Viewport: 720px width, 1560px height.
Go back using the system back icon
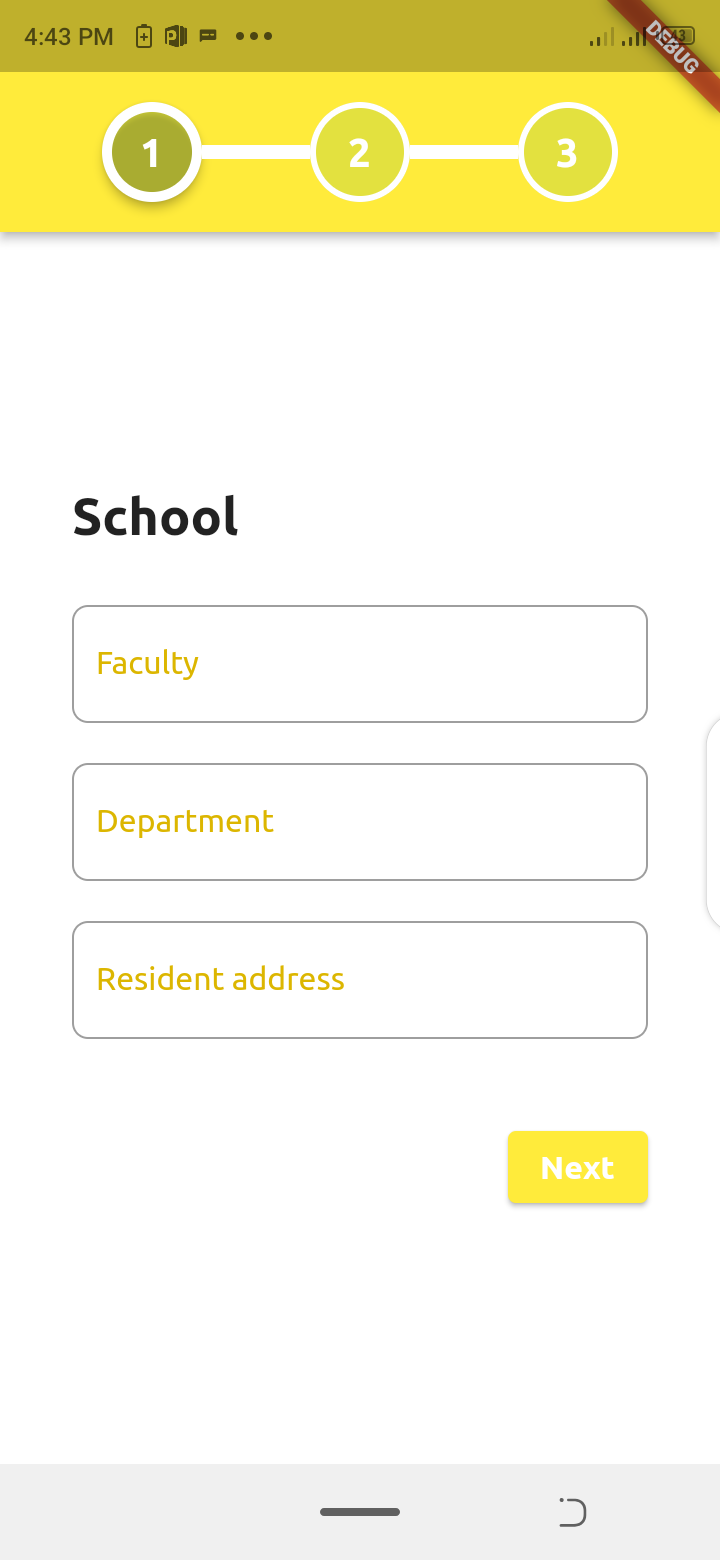572,1512
